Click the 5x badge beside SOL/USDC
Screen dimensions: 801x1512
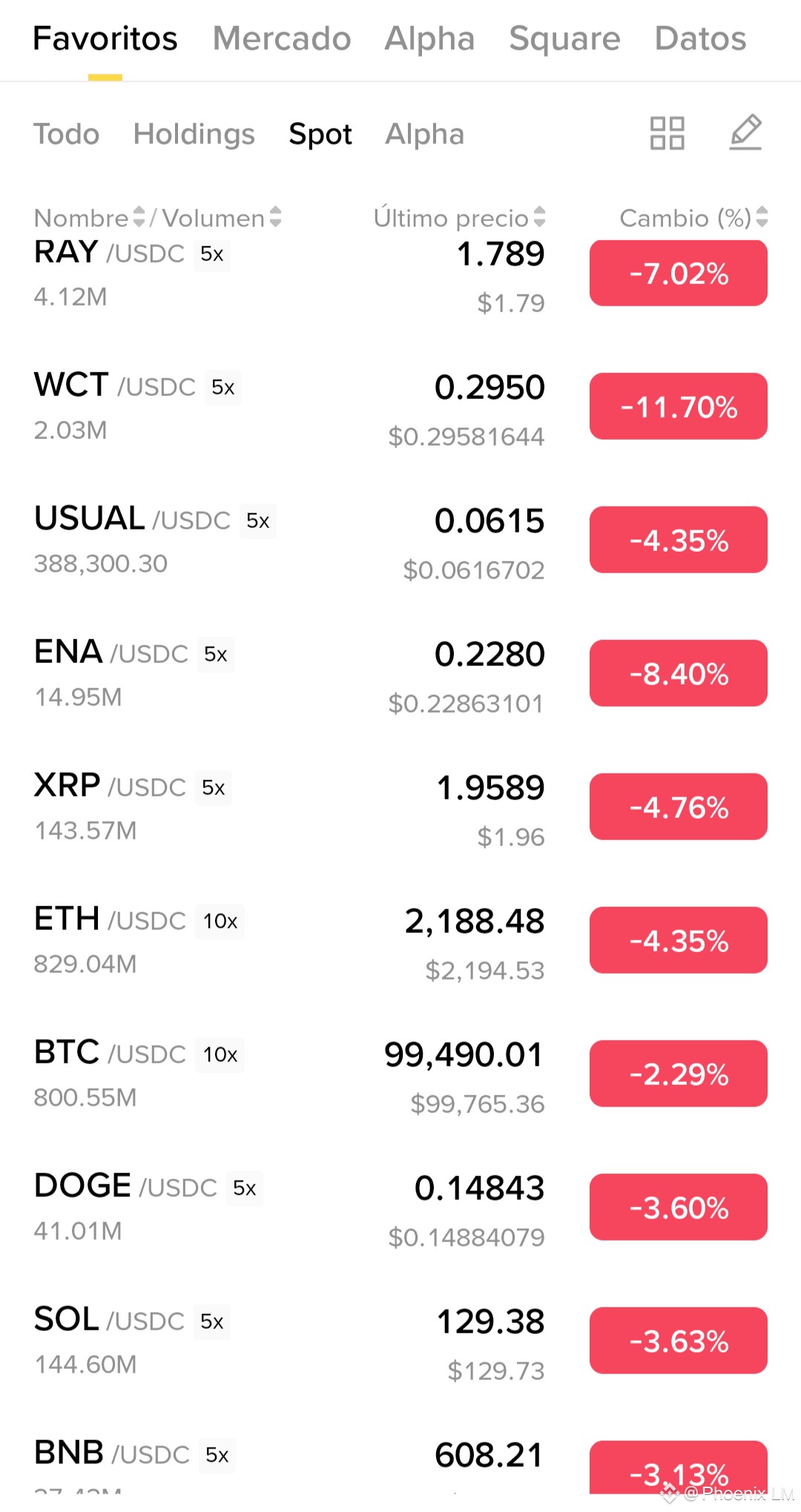[213, 1321]
